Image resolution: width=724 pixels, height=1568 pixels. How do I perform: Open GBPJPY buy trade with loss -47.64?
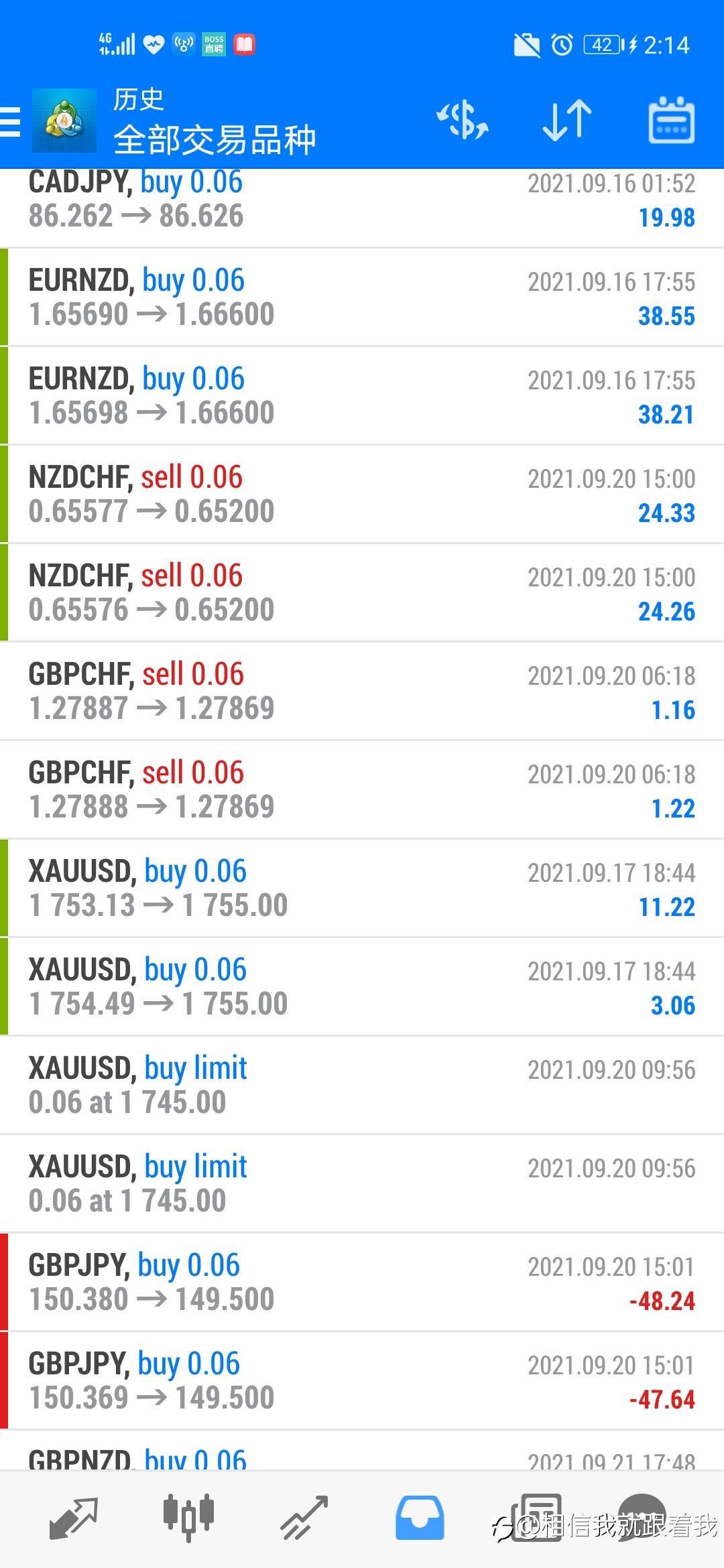click(x=362, y=1381)
